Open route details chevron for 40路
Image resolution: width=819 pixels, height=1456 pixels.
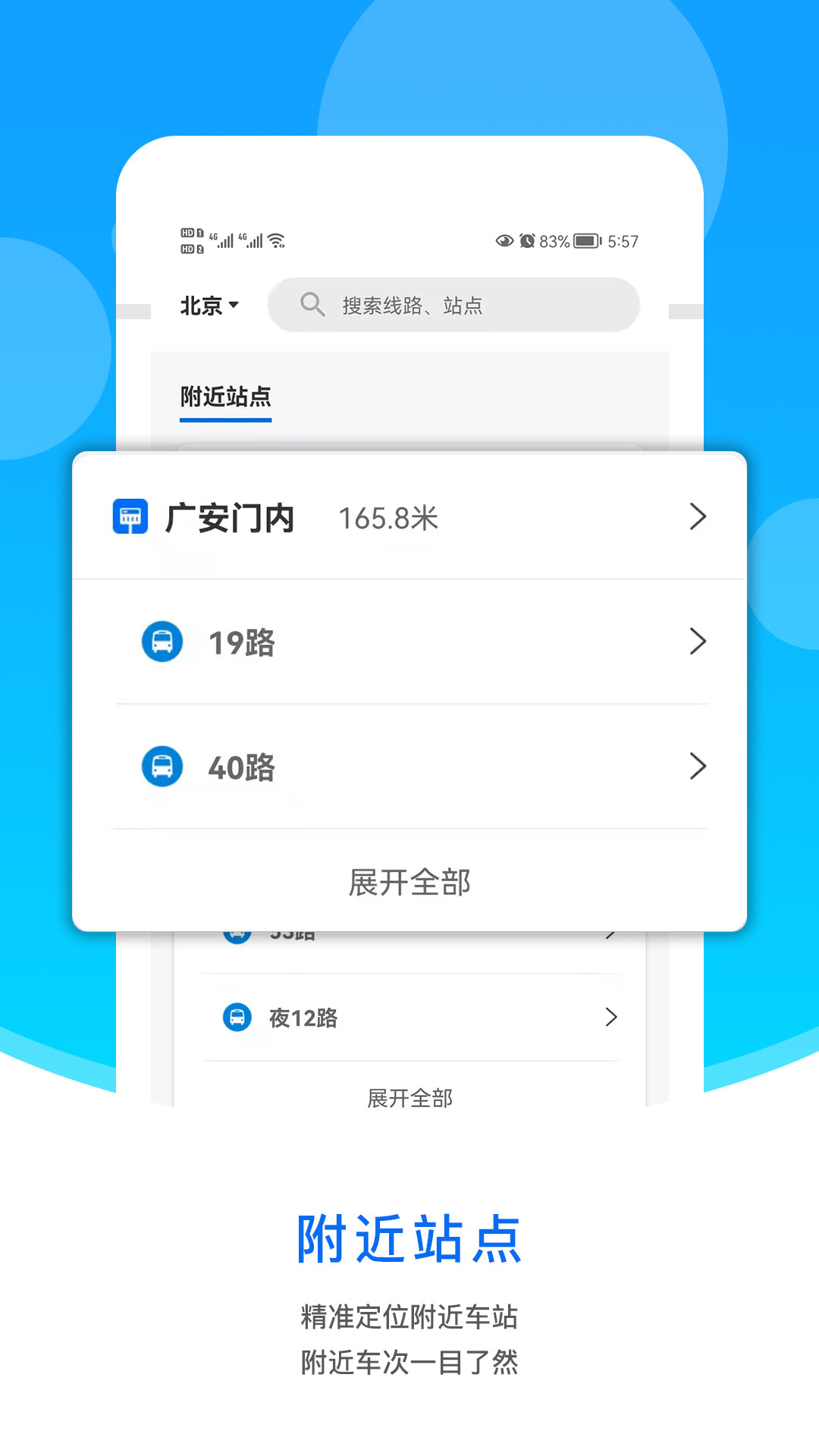[x=698, y=767]
